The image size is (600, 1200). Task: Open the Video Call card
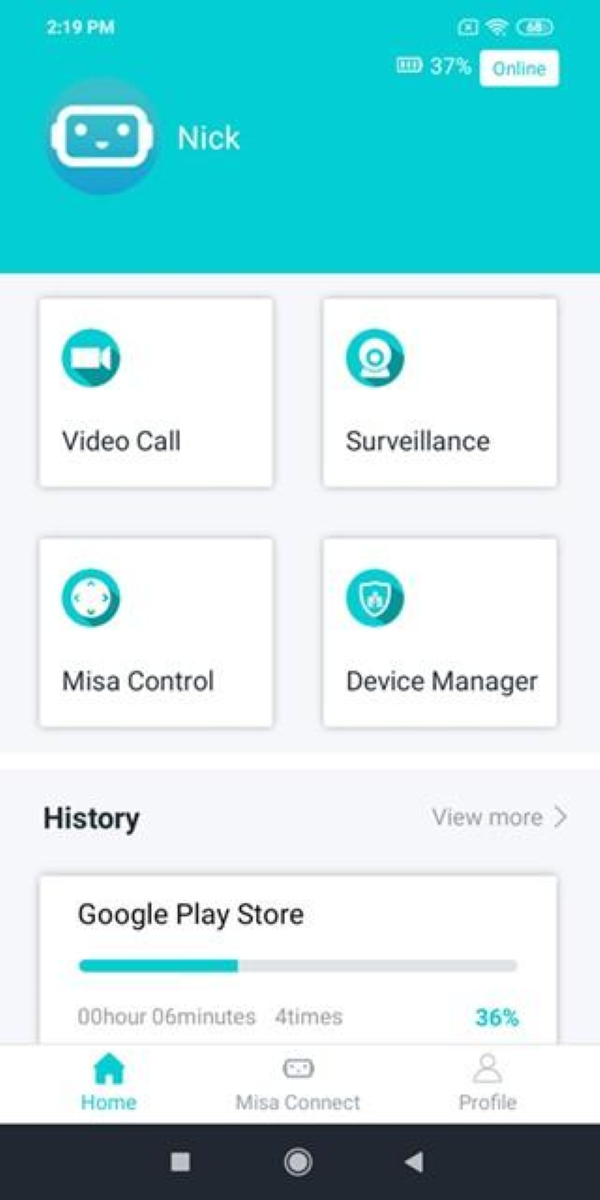pyautogui.click(x=156, y=392)
